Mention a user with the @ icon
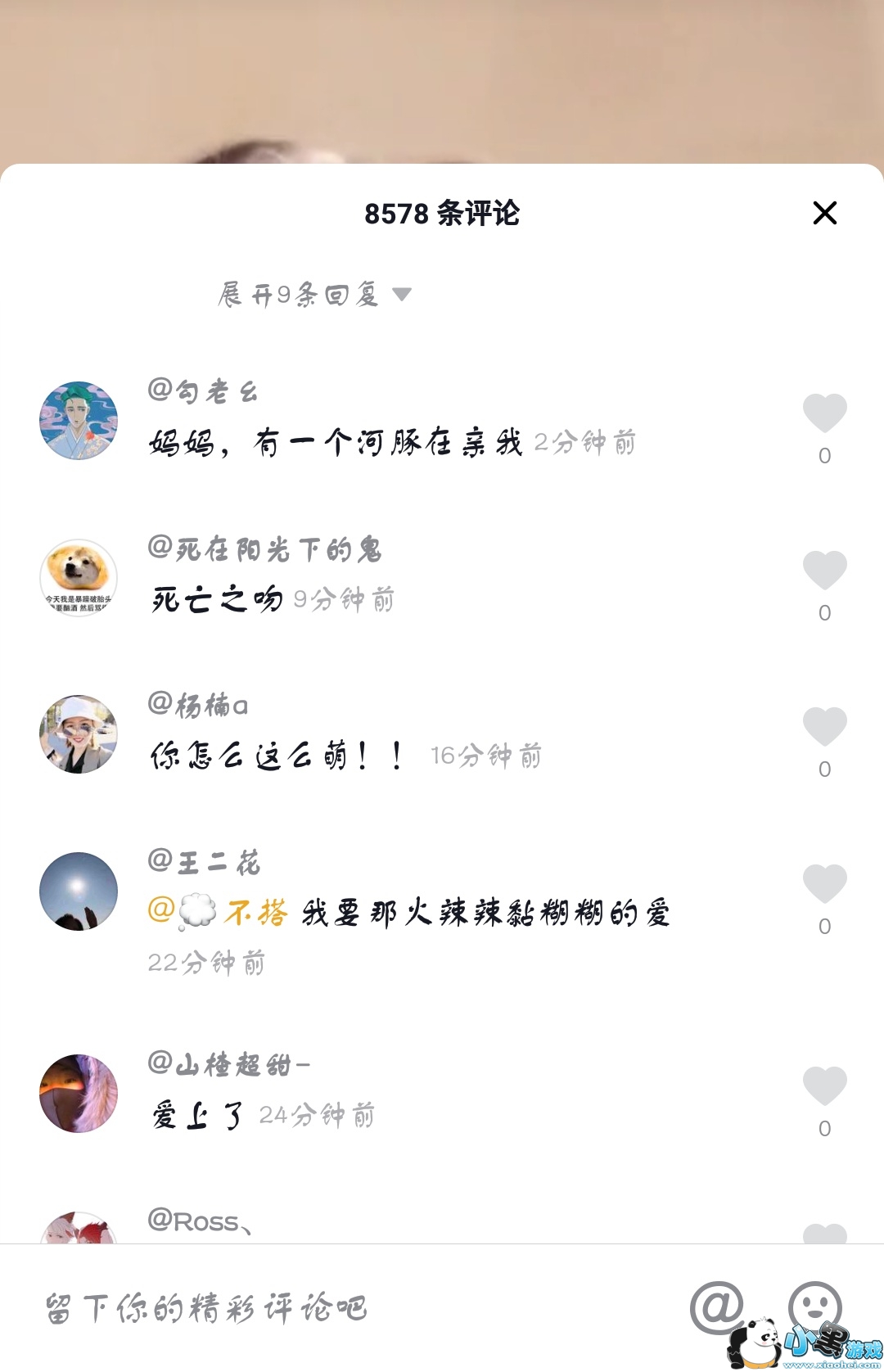This screenshot has width=884, height=1372. 717,1307
